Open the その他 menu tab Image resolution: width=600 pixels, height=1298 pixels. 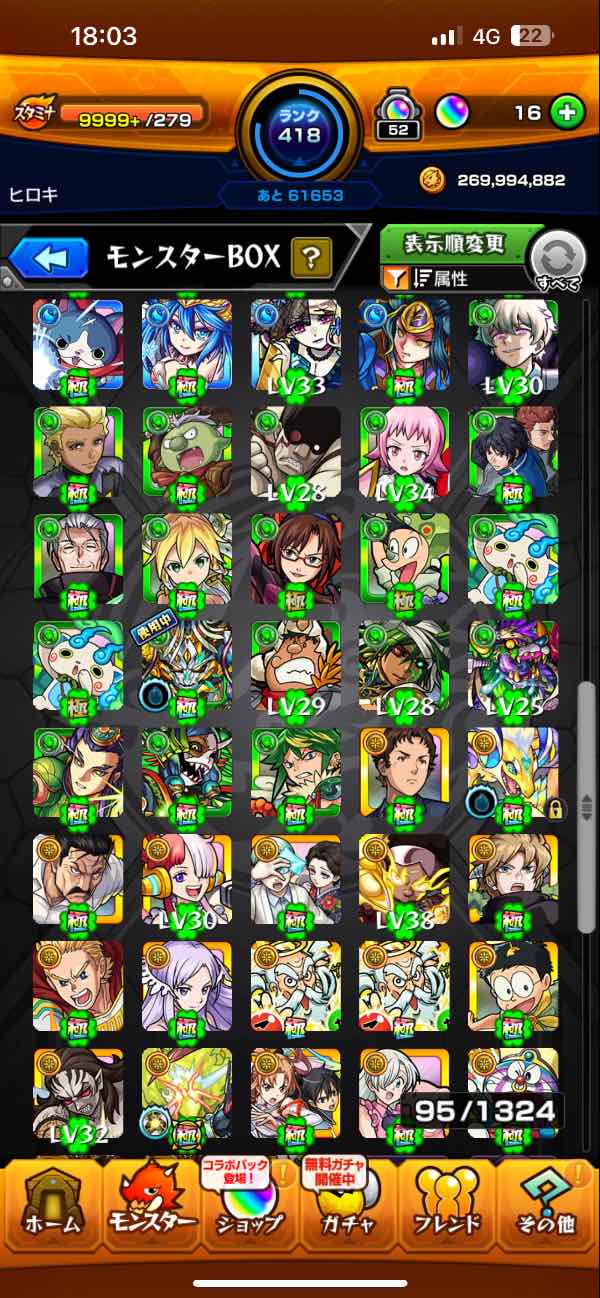547,1212
